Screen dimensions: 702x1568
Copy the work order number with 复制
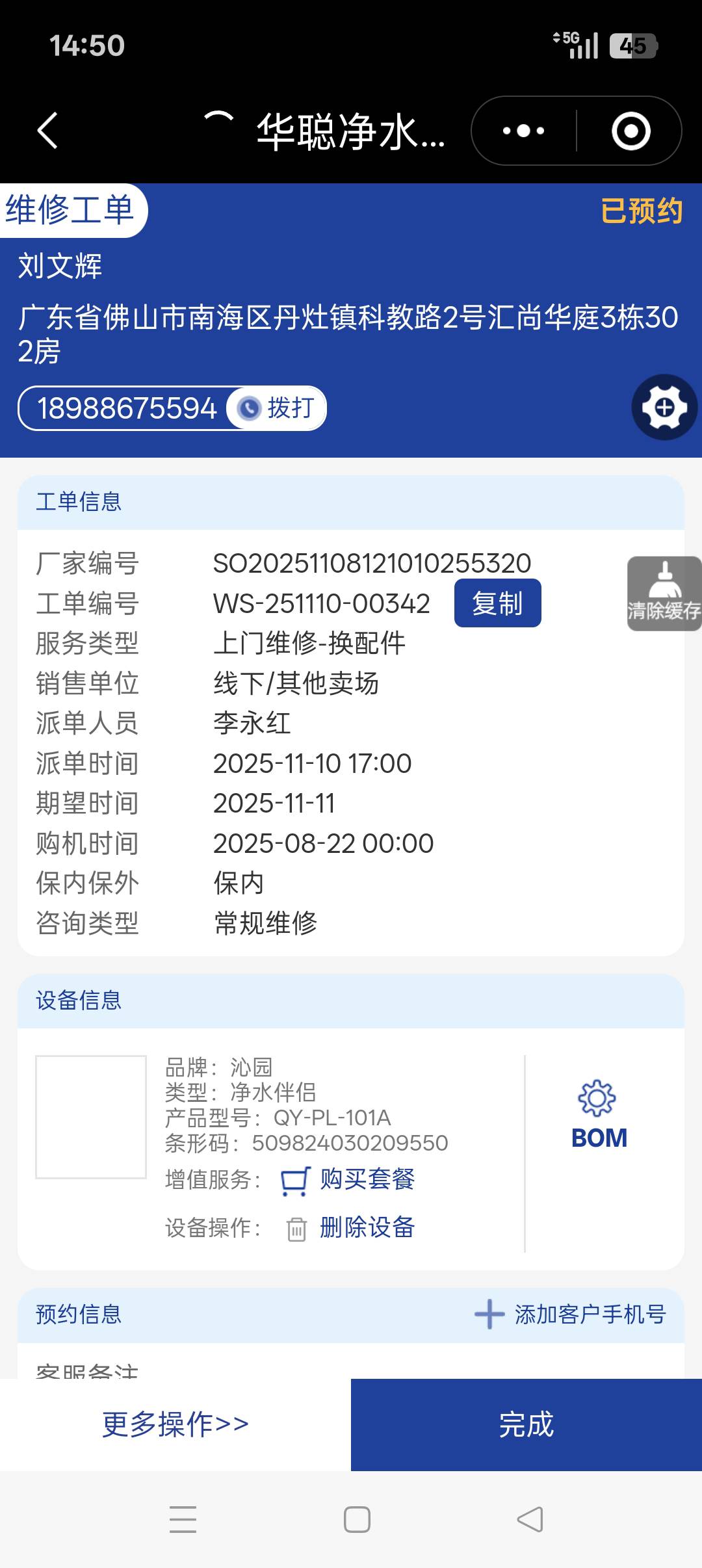point(497,603)
